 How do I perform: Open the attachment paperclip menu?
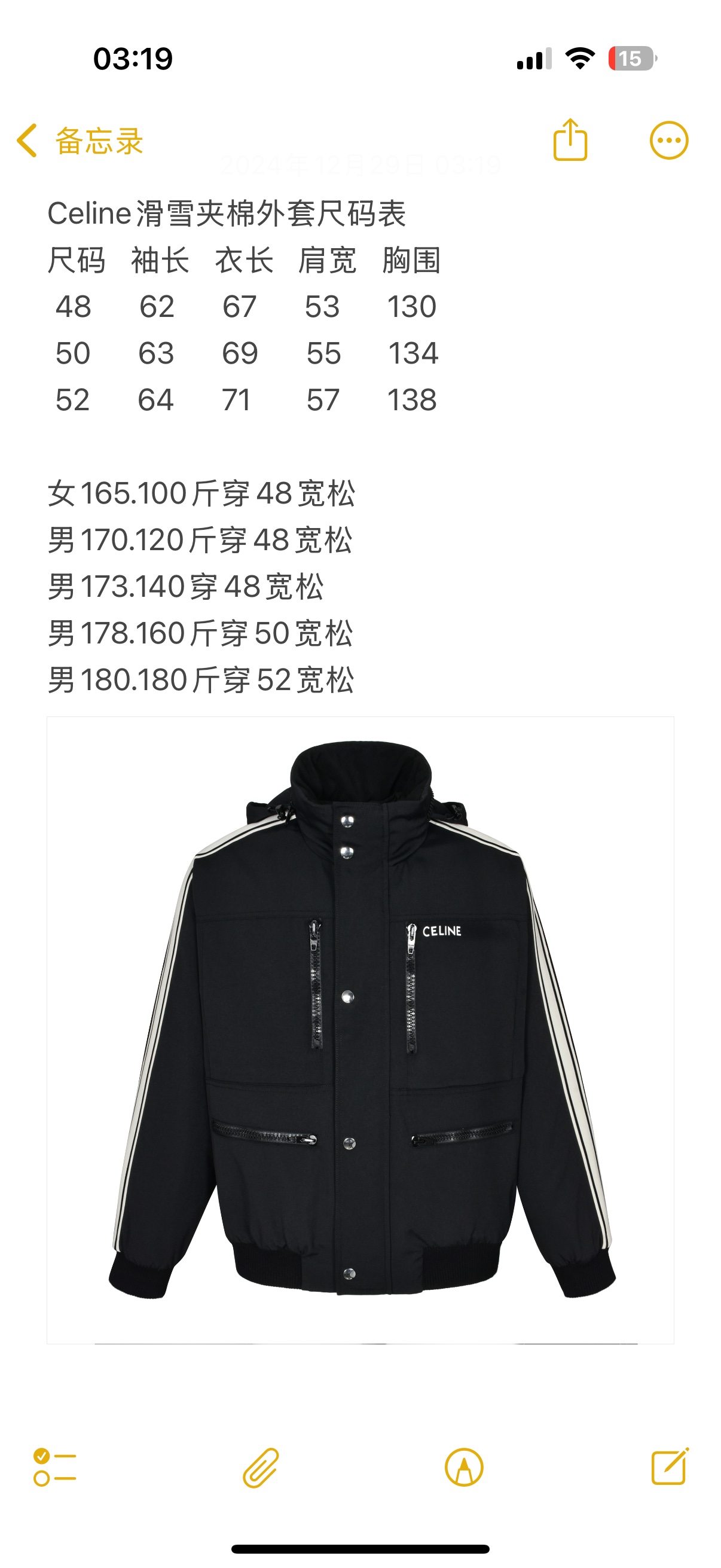261,1468
